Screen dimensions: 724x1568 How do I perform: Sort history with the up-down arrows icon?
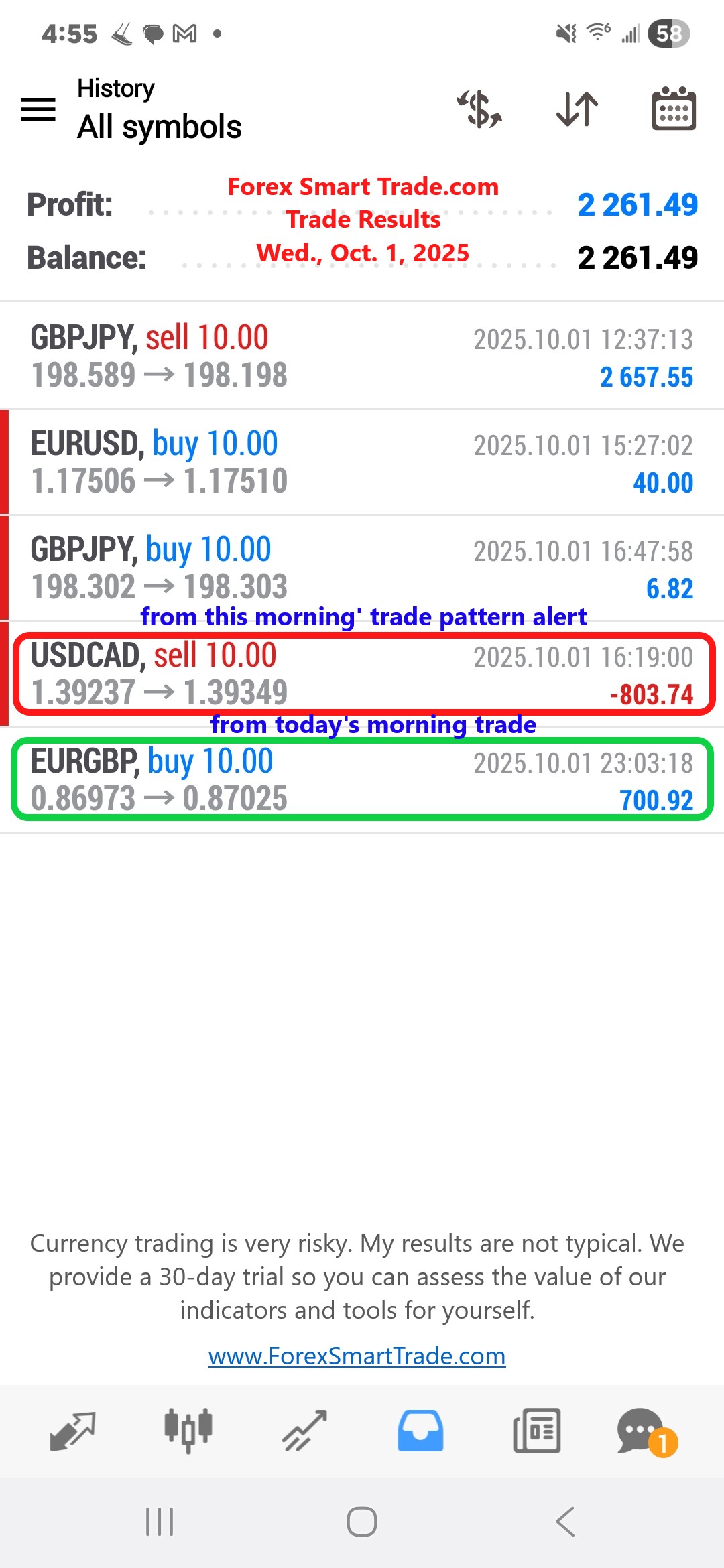point(577,109)
